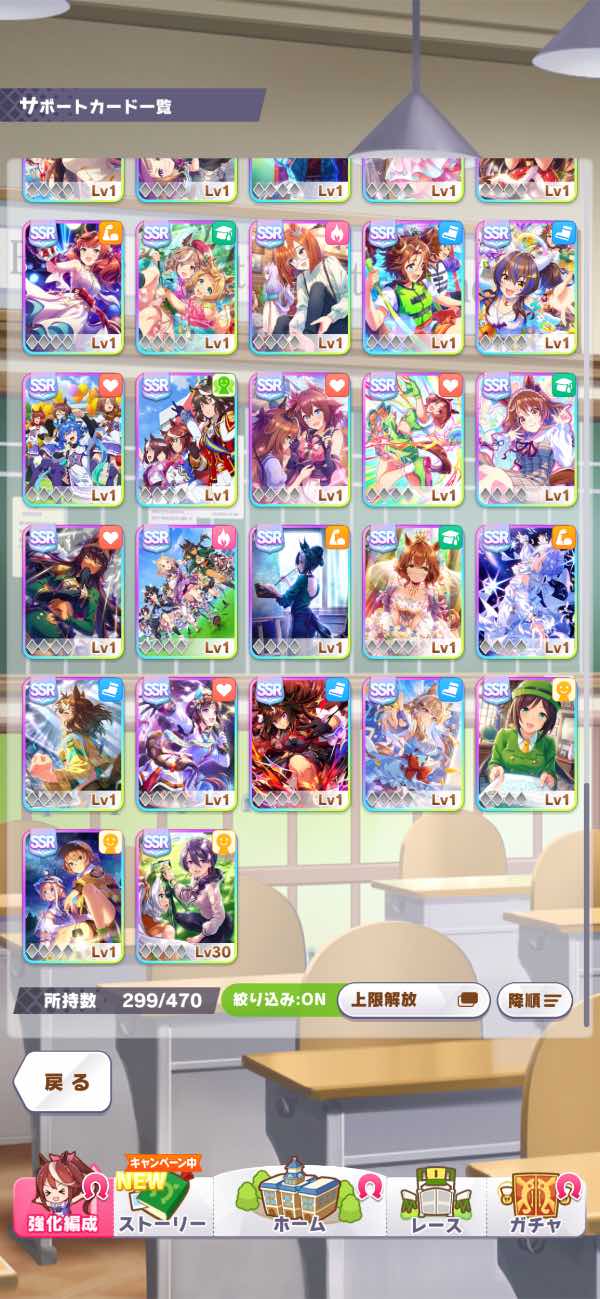600x1299 pixels.
Task: Open the SSR card with red-black fiery artwork
Action: [x=299, y=743]
